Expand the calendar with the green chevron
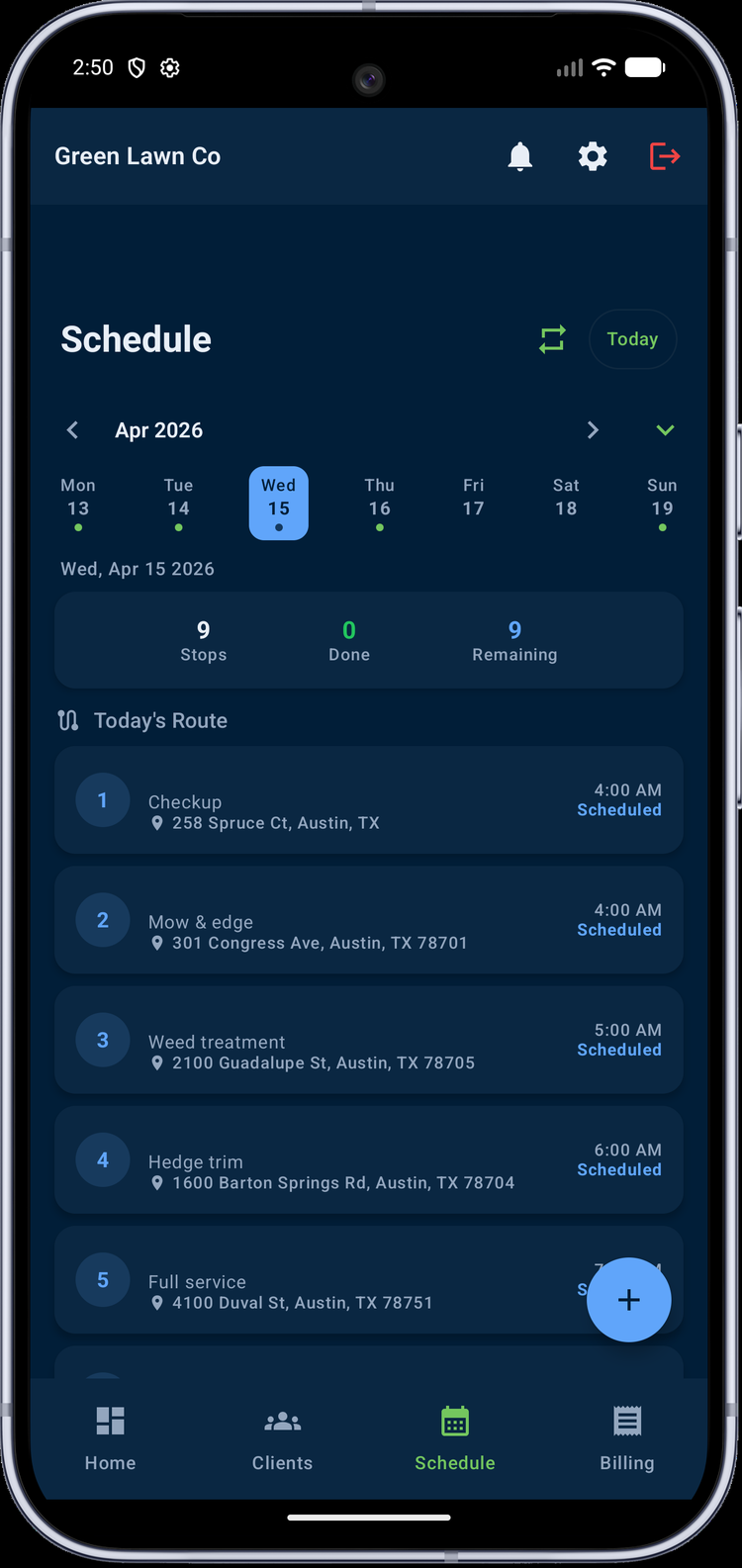Image resolution: width=742 pixels, height=1568 pixels. coord(665,430)
